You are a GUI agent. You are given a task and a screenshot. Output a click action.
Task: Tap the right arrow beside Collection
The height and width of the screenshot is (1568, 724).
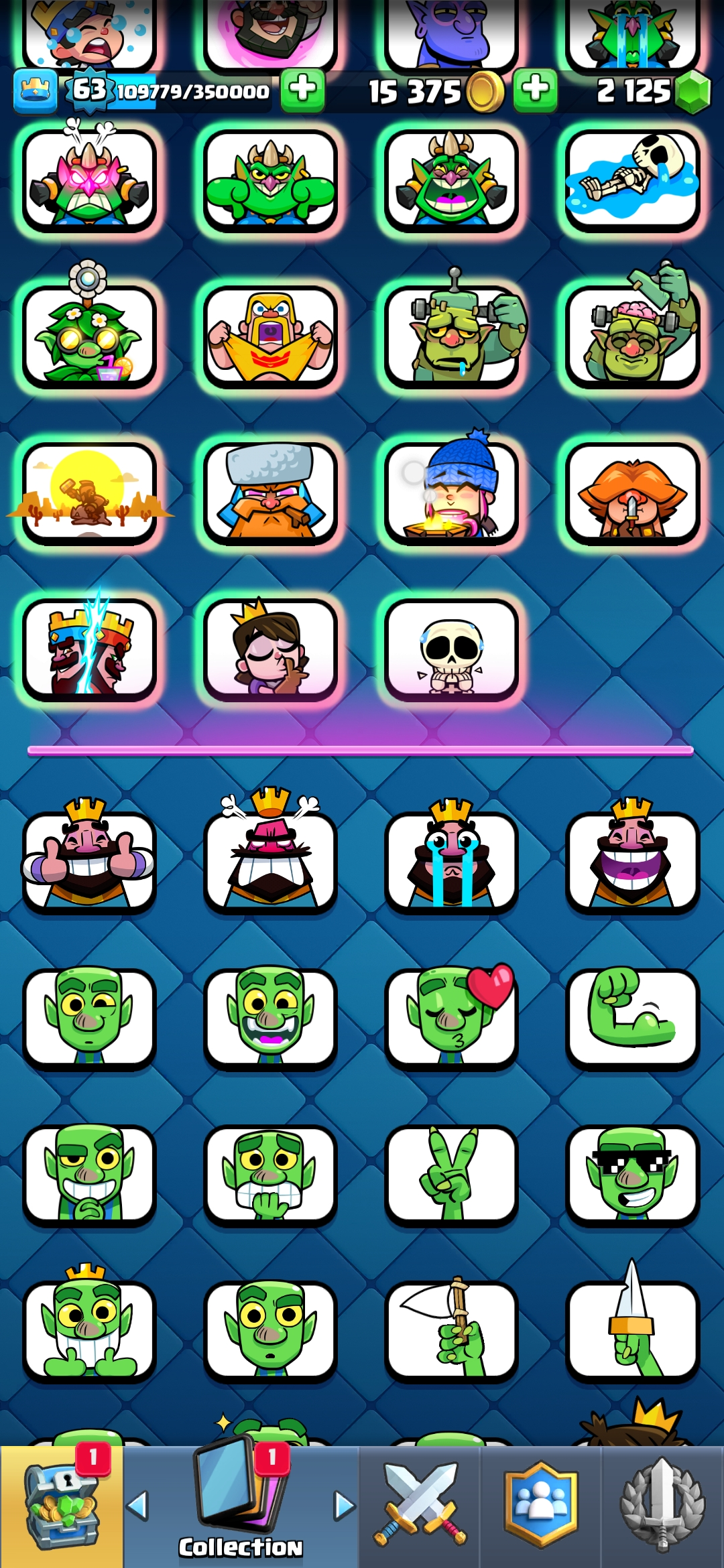[x=345, y=1506]
